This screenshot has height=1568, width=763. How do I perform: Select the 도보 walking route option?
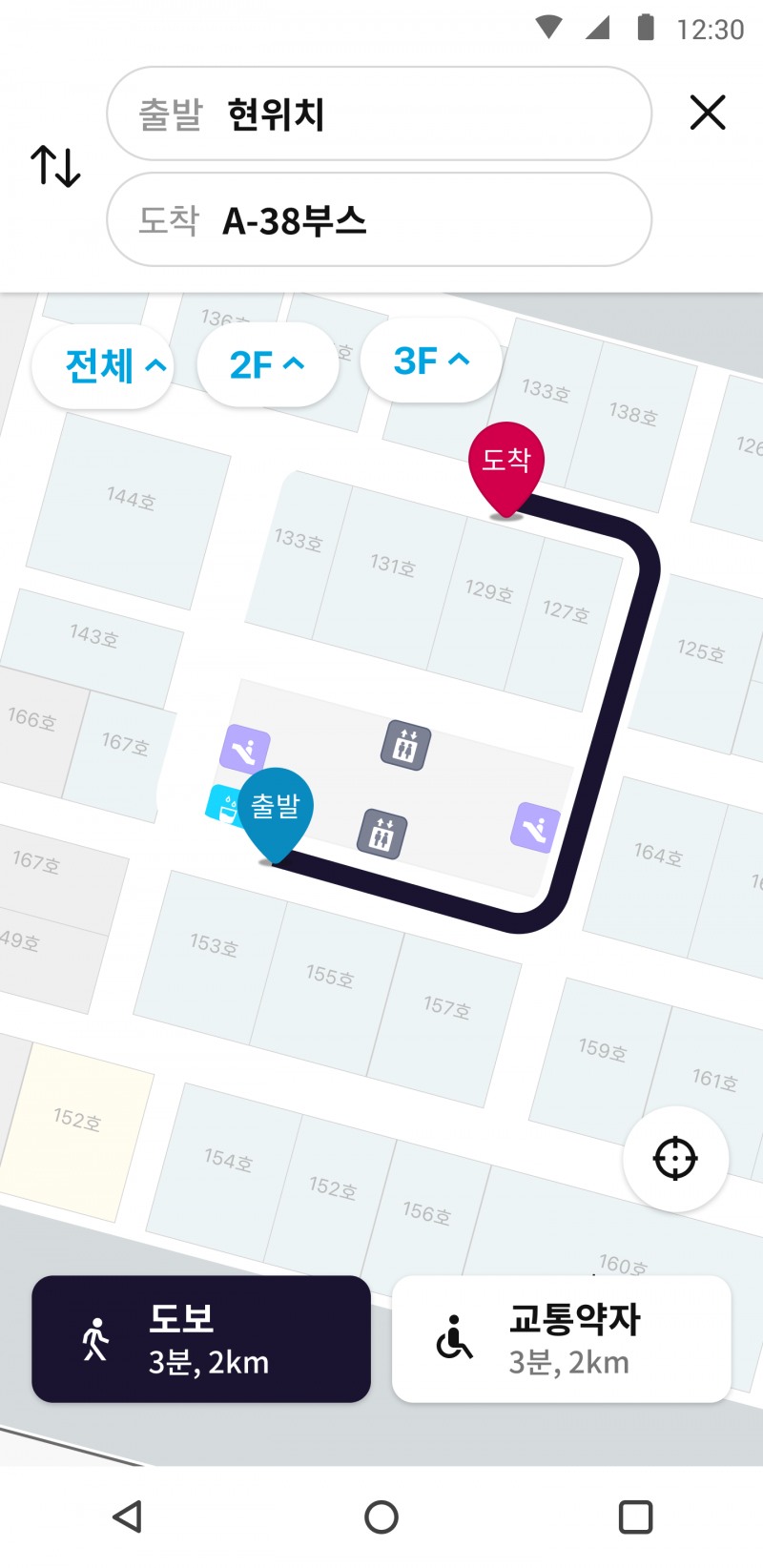pos(201,1339)
